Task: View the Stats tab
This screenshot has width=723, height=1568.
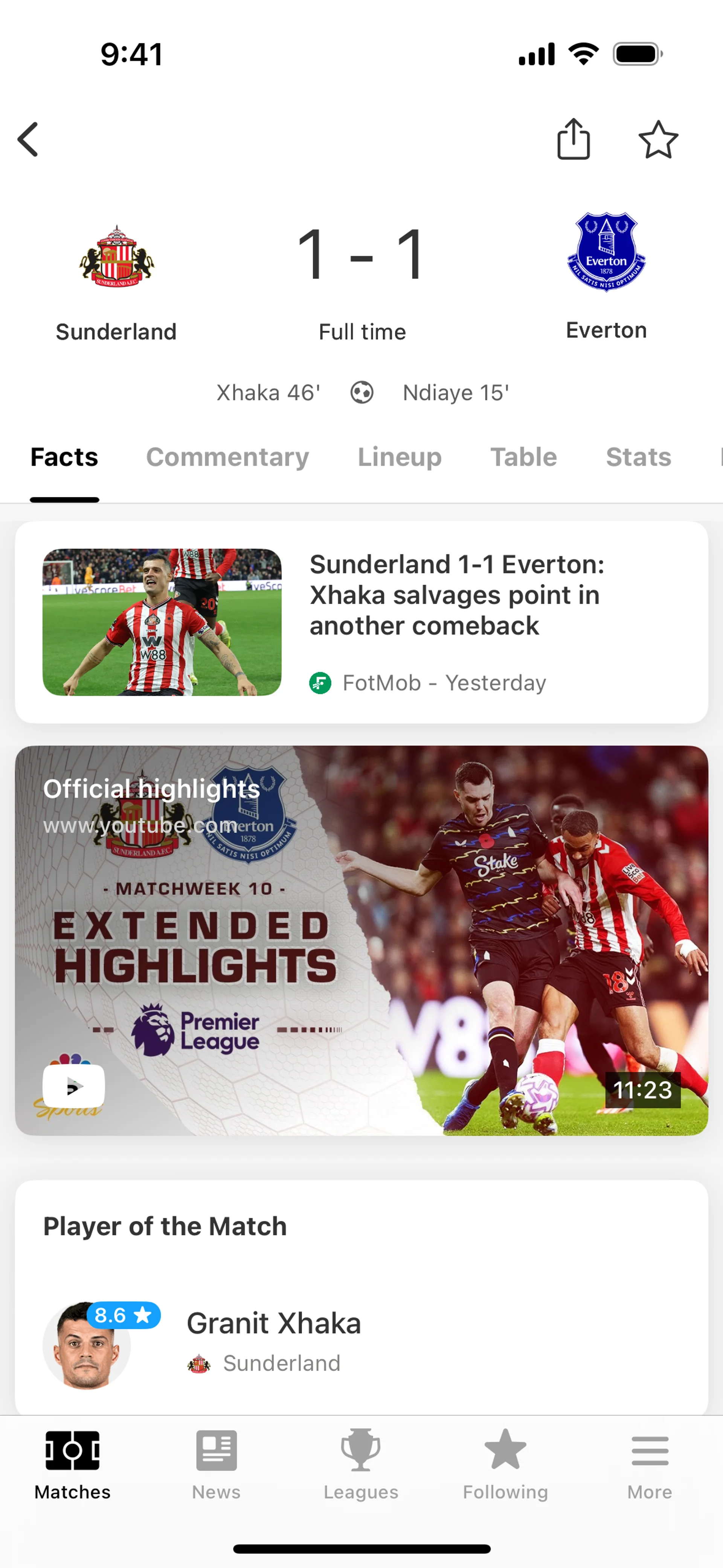Action: [638, 457]
